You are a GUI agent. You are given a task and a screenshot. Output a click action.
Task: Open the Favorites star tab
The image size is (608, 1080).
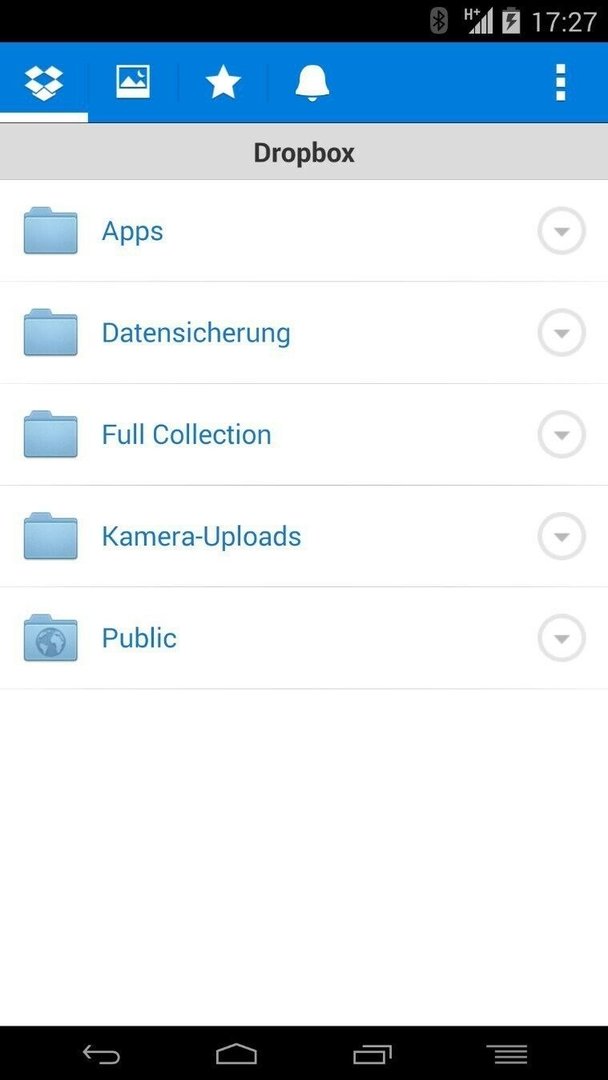pyautogui.click(x=222, y=83)
